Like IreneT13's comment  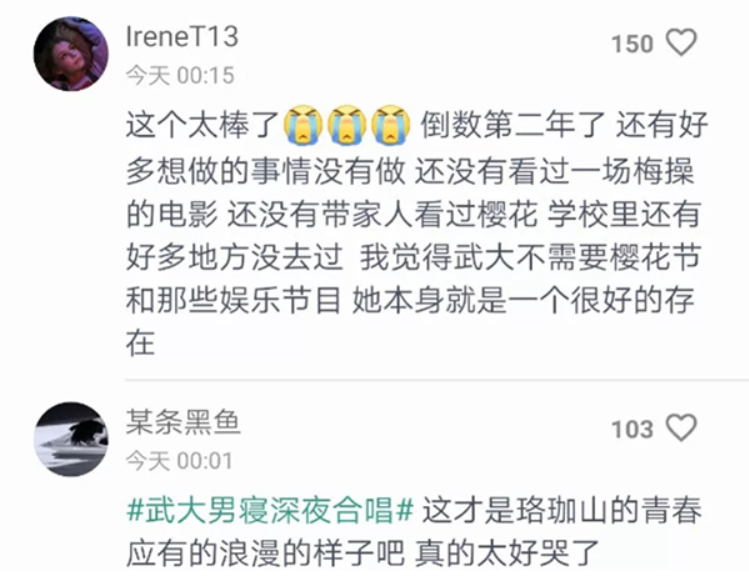point(682,43)
